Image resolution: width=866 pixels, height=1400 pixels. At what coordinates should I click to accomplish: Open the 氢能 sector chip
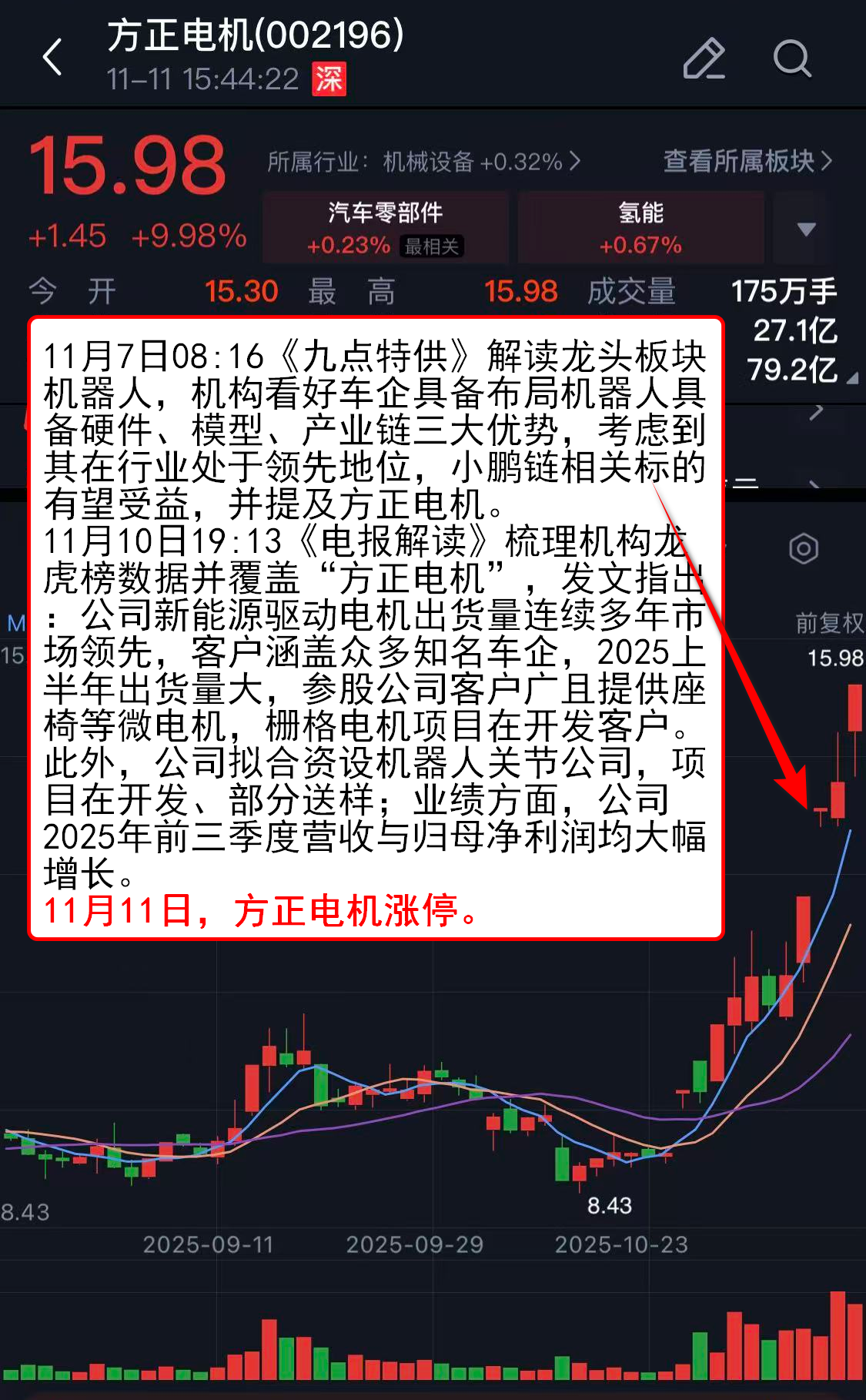[640, 228]
